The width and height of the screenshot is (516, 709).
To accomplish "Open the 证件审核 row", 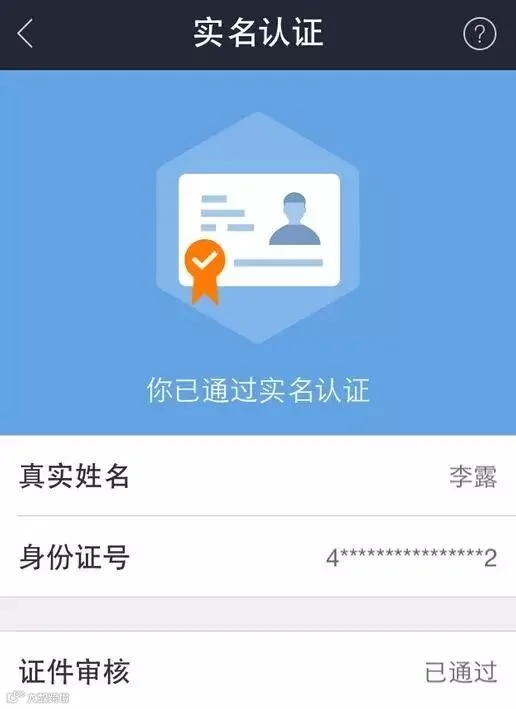I will [258, 670].
